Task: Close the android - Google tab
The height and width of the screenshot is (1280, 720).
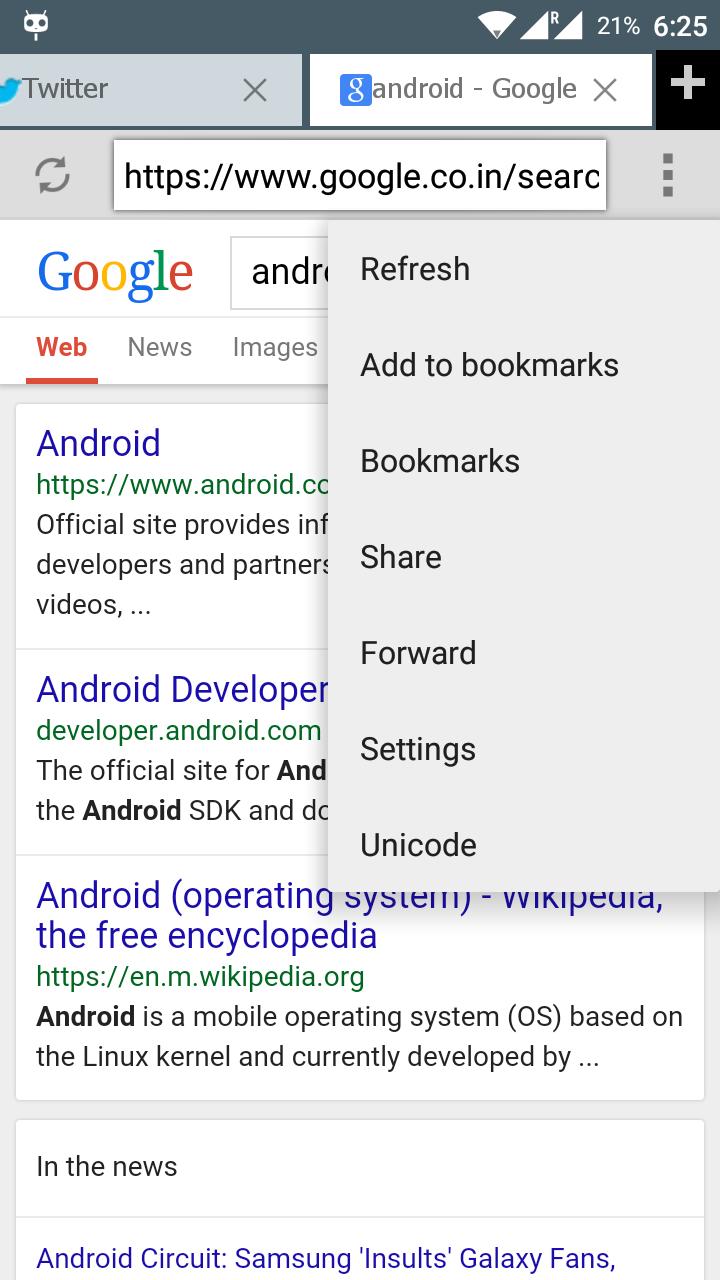Action: point(605,89)
